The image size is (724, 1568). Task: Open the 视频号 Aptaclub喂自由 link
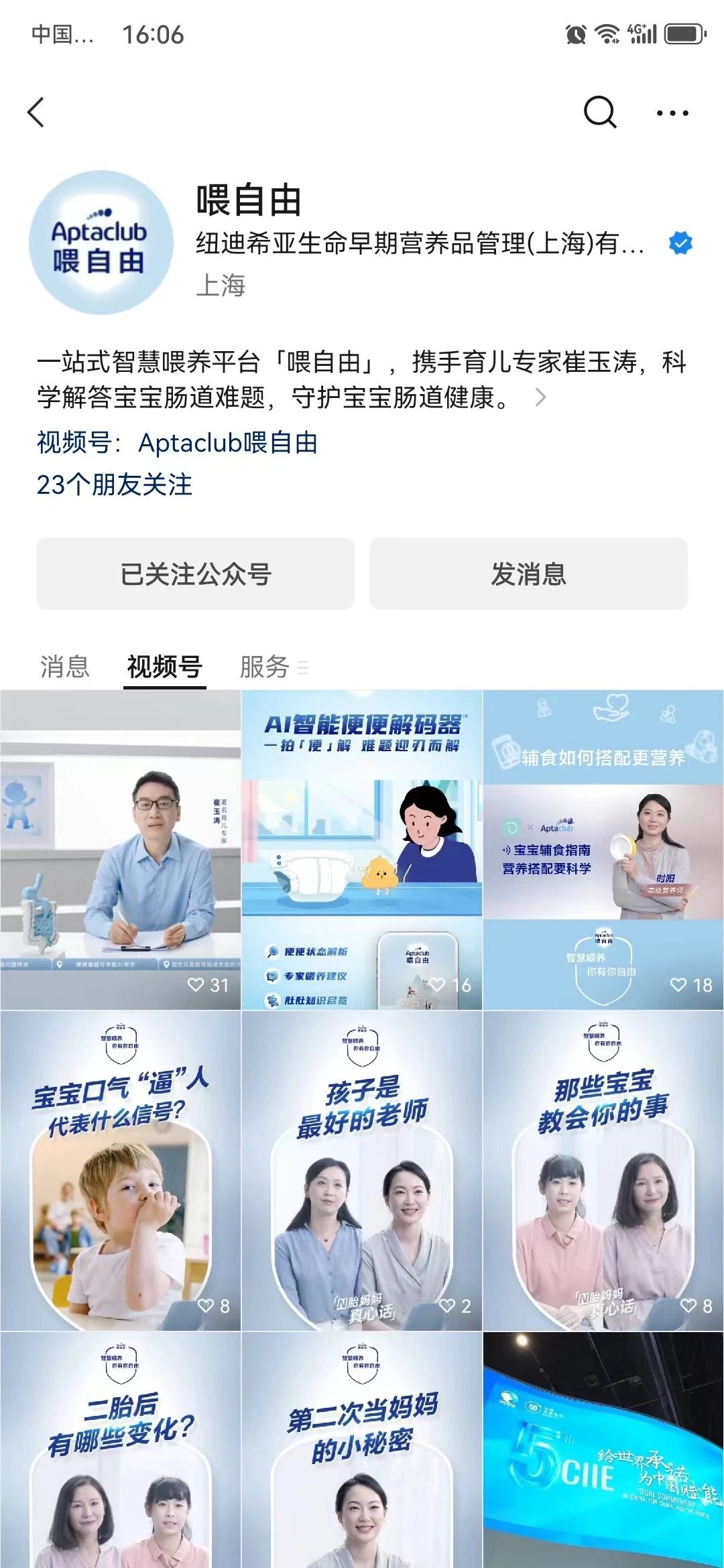point(177,443)
